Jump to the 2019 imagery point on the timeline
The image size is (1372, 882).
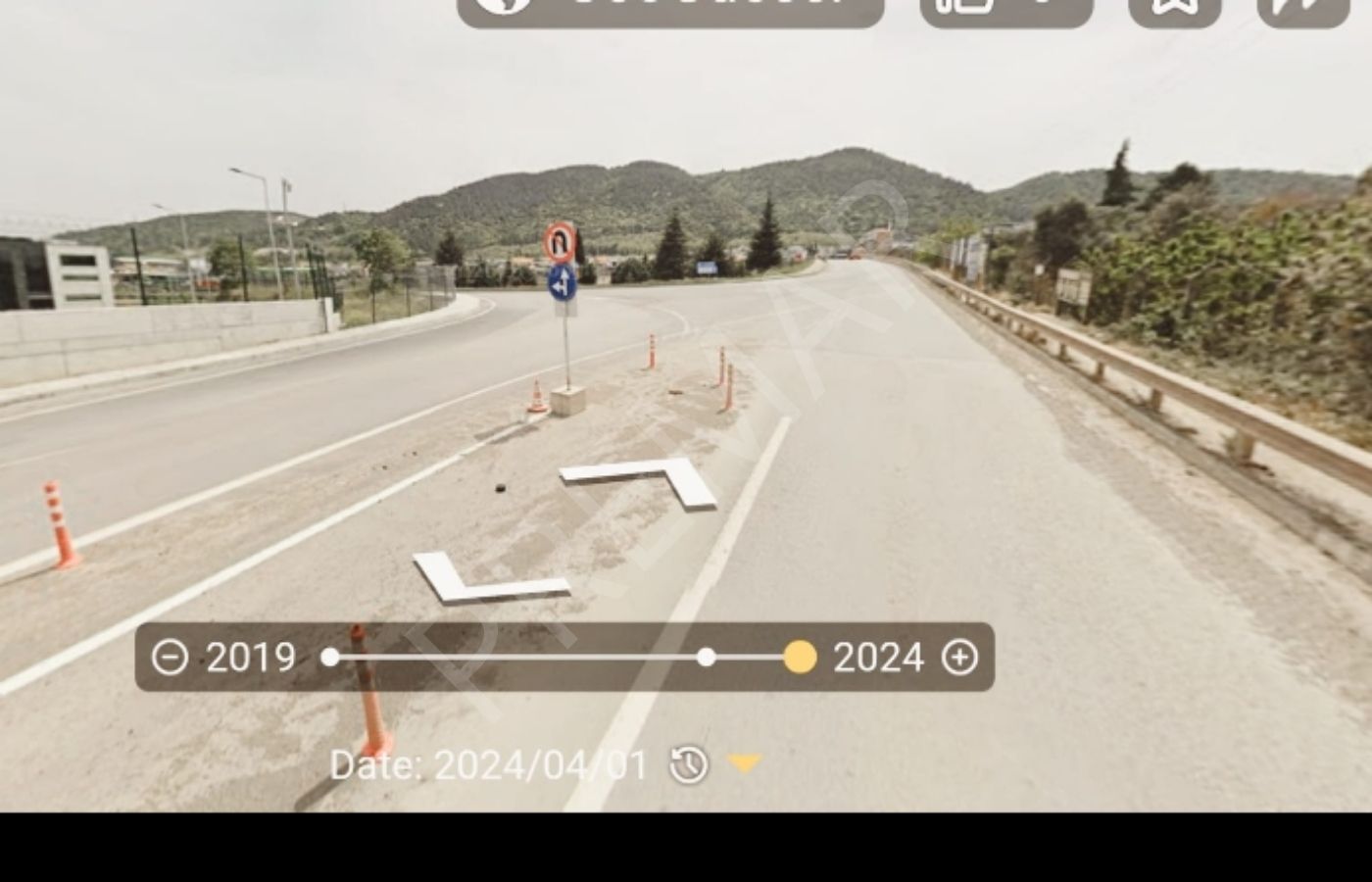330,657
